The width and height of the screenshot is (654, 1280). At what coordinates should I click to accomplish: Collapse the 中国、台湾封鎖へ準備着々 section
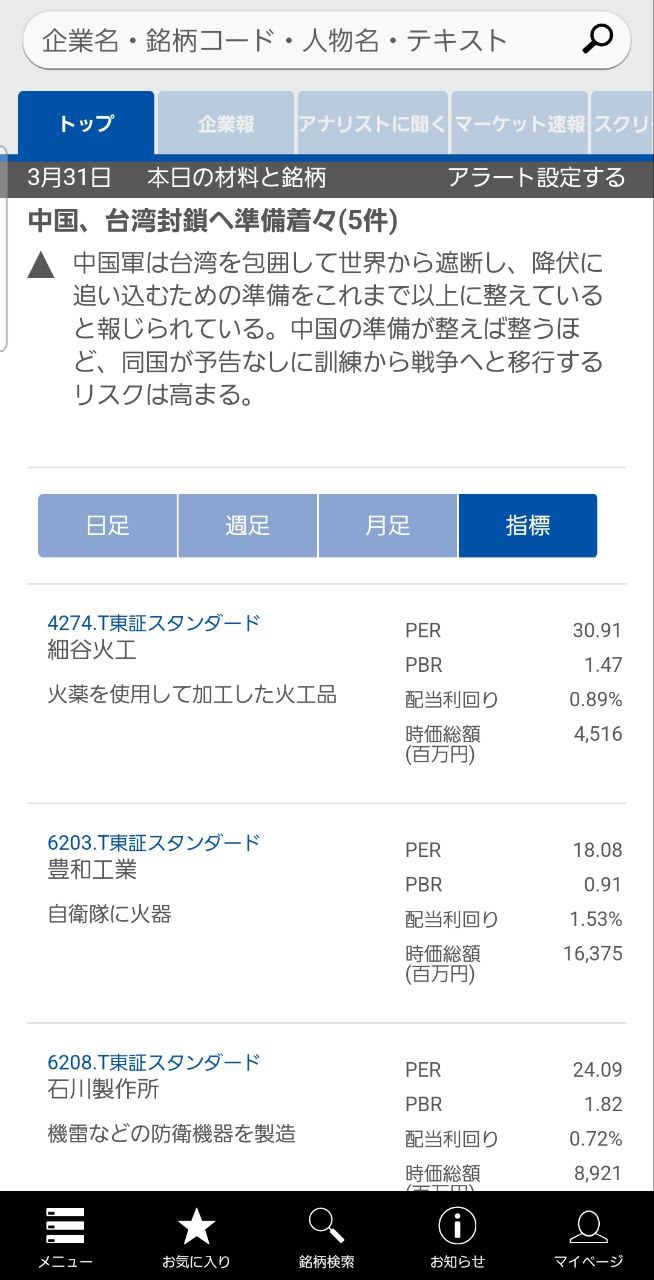40,265
